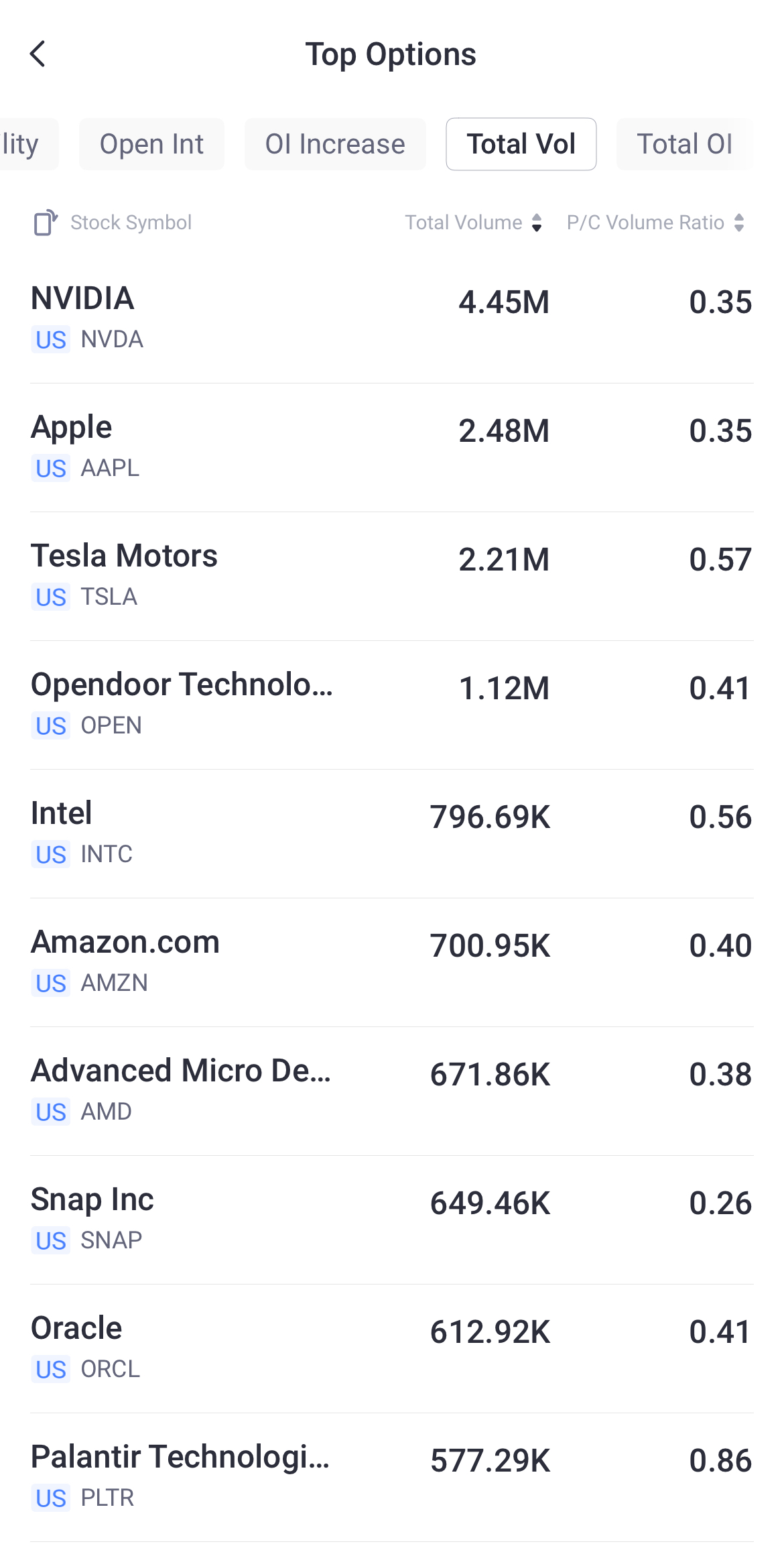Open Oracle ORCL options row
The height and width of the screenshot is (1544, 784).
[392, 1349]
